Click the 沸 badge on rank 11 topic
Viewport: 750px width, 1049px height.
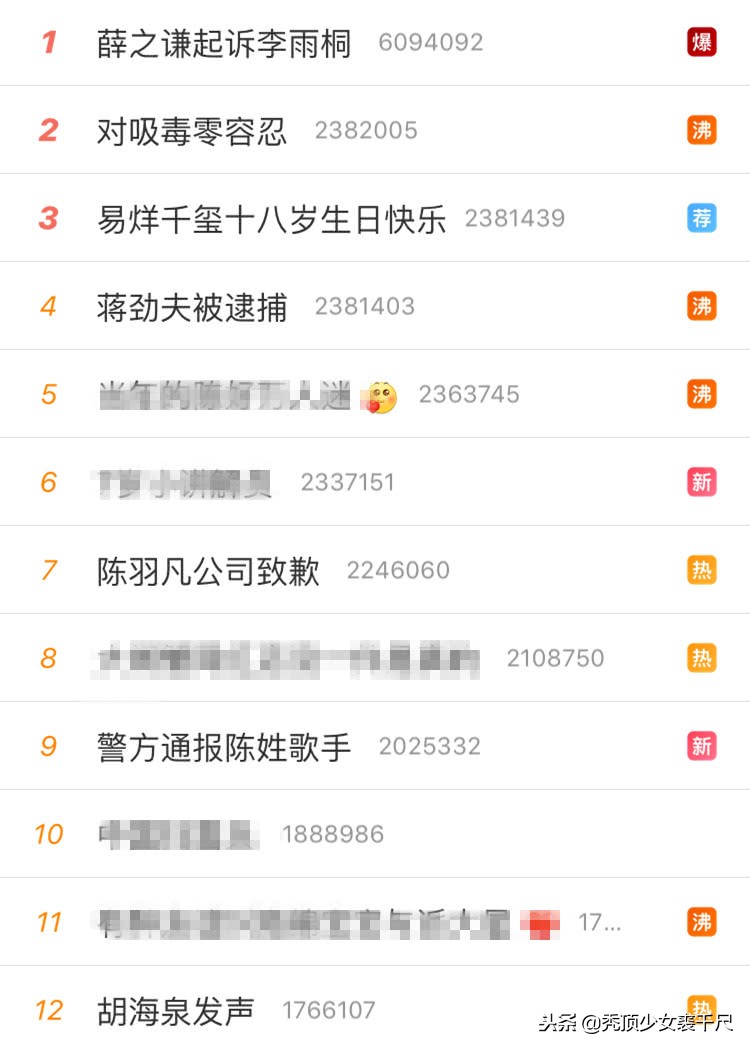pos(702,922)
